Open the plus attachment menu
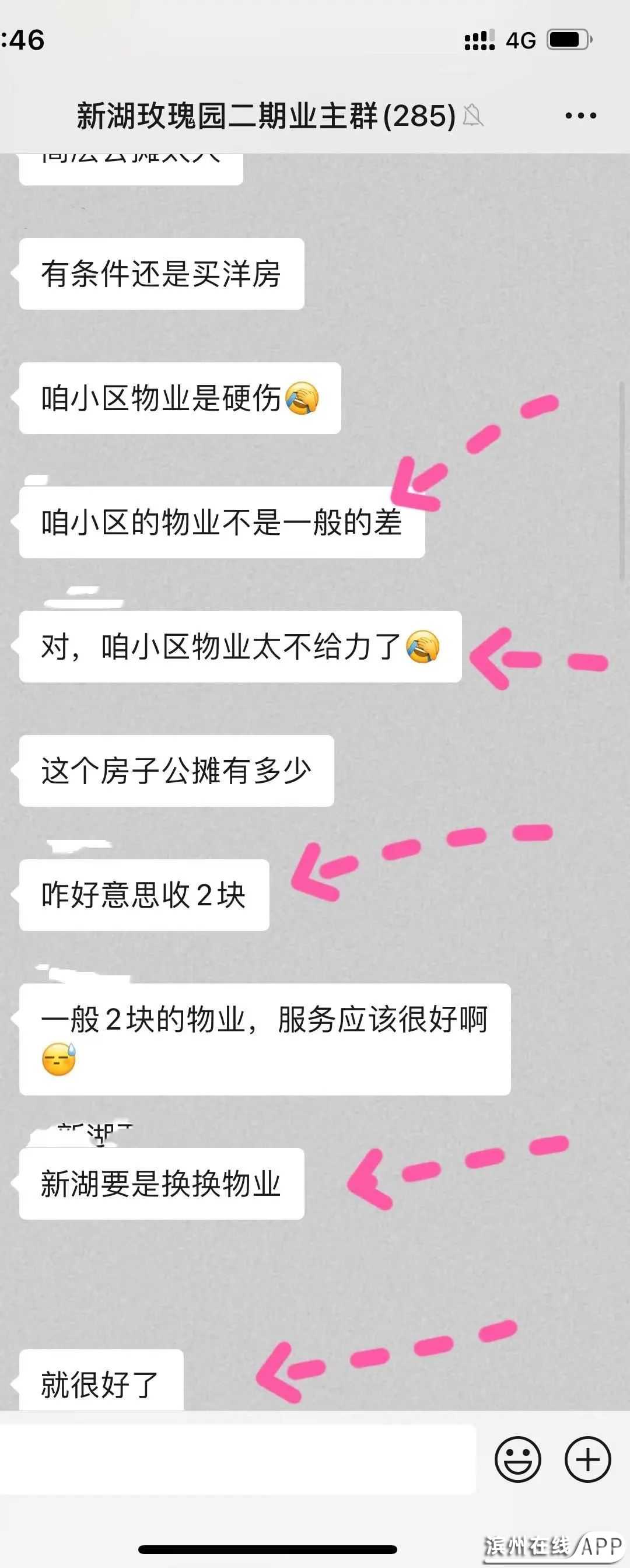Screen dimensions: 630x1568 587,1459
